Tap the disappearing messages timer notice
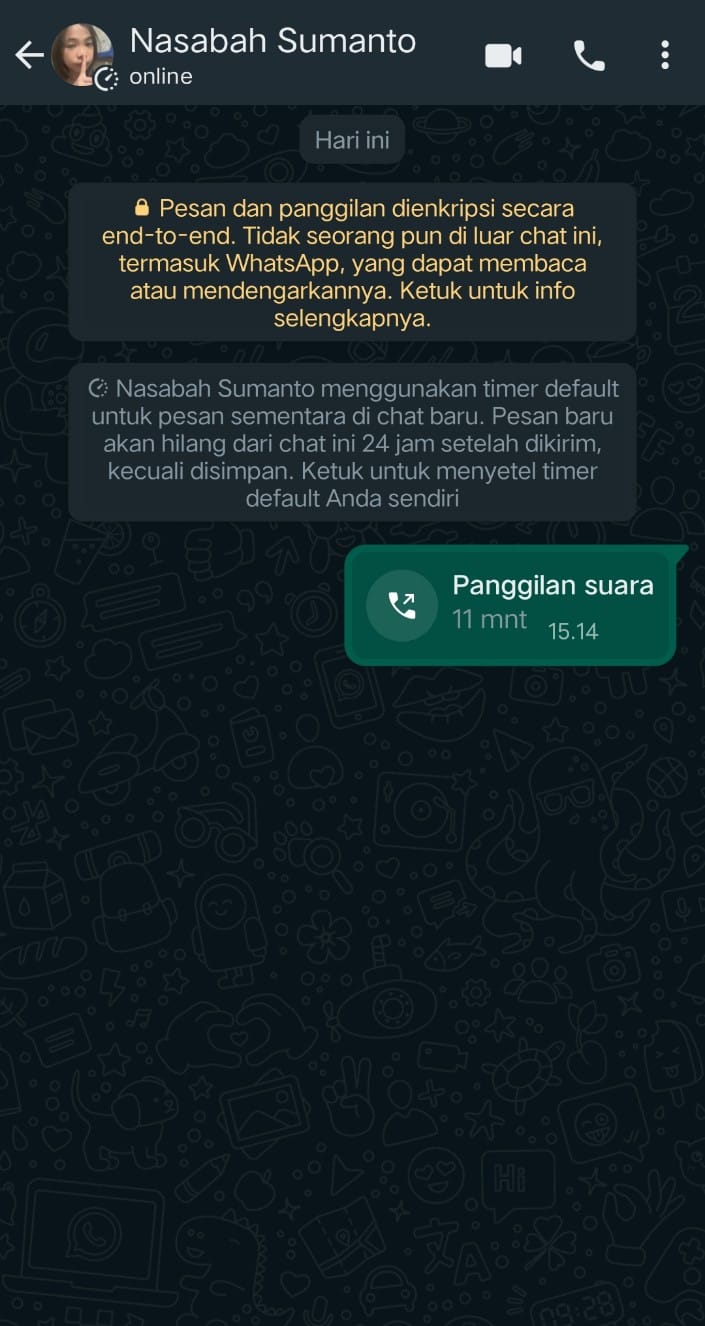Viewport: 705px width, 1326px height. (x=352, y=443)
